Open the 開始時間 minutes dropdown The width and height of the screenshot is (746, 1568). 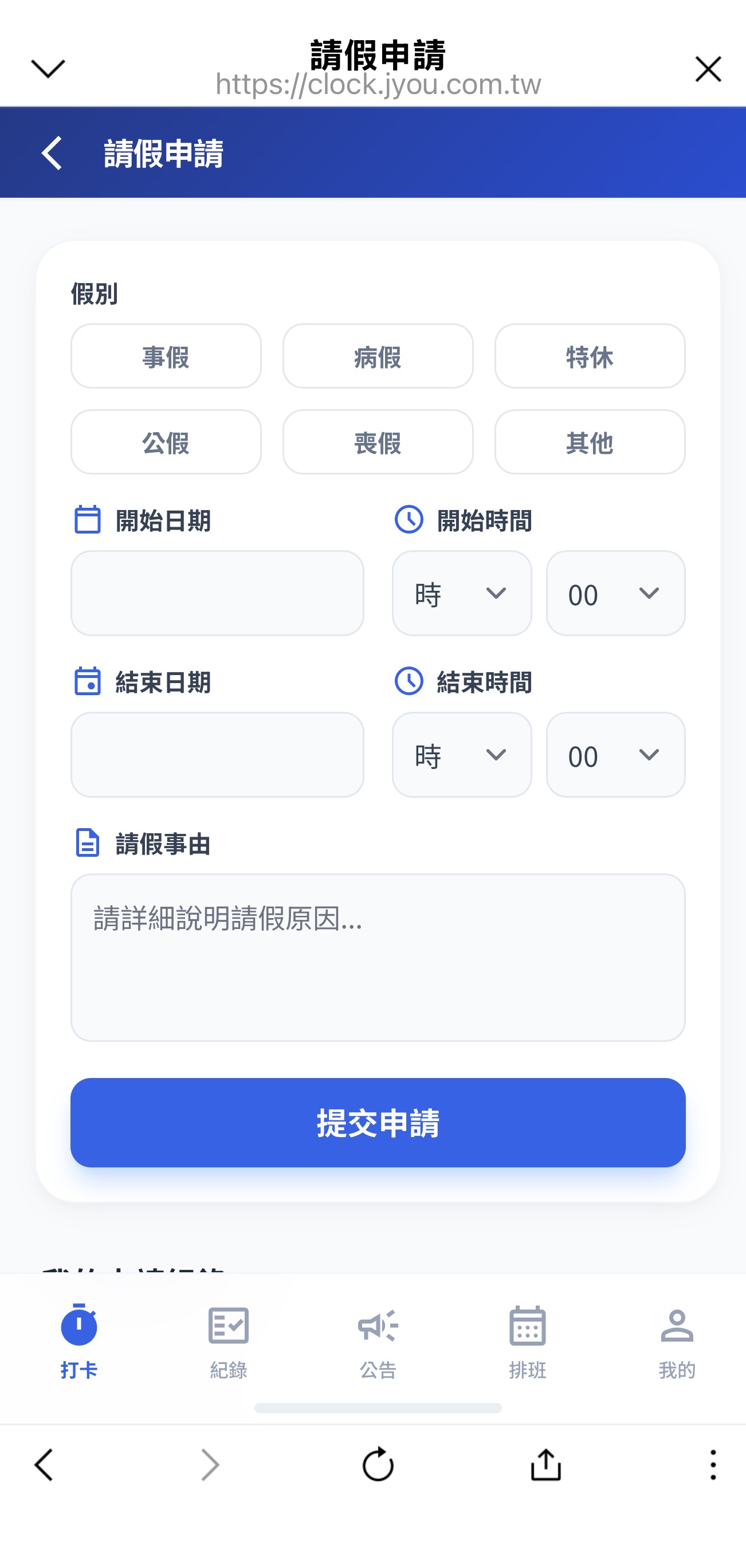pyautogui.click(x=615, y=594)
